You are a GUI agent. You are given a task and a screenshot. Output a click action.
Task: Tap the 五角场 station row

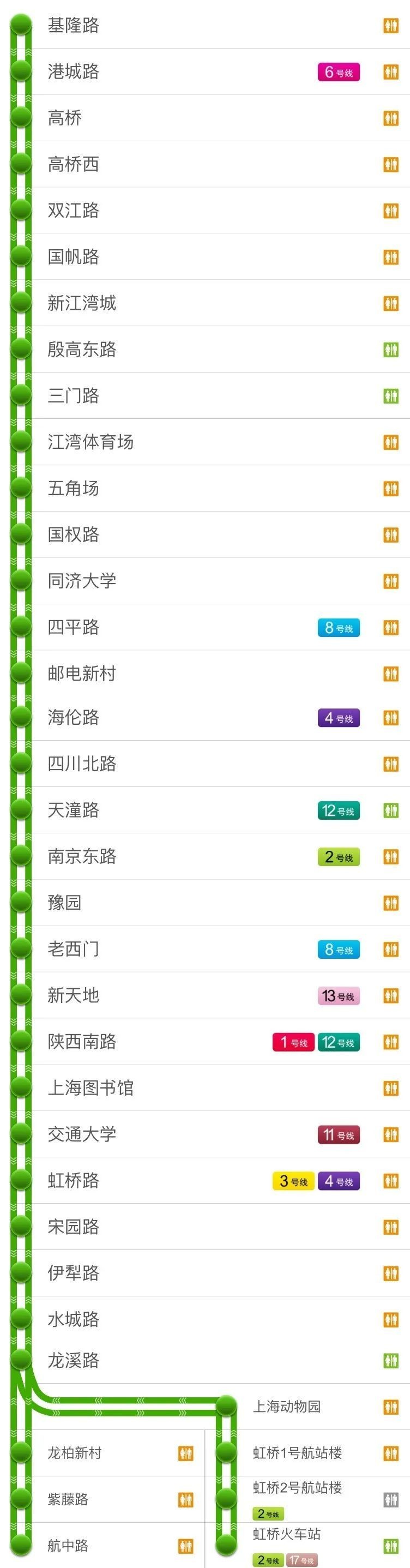74,488
